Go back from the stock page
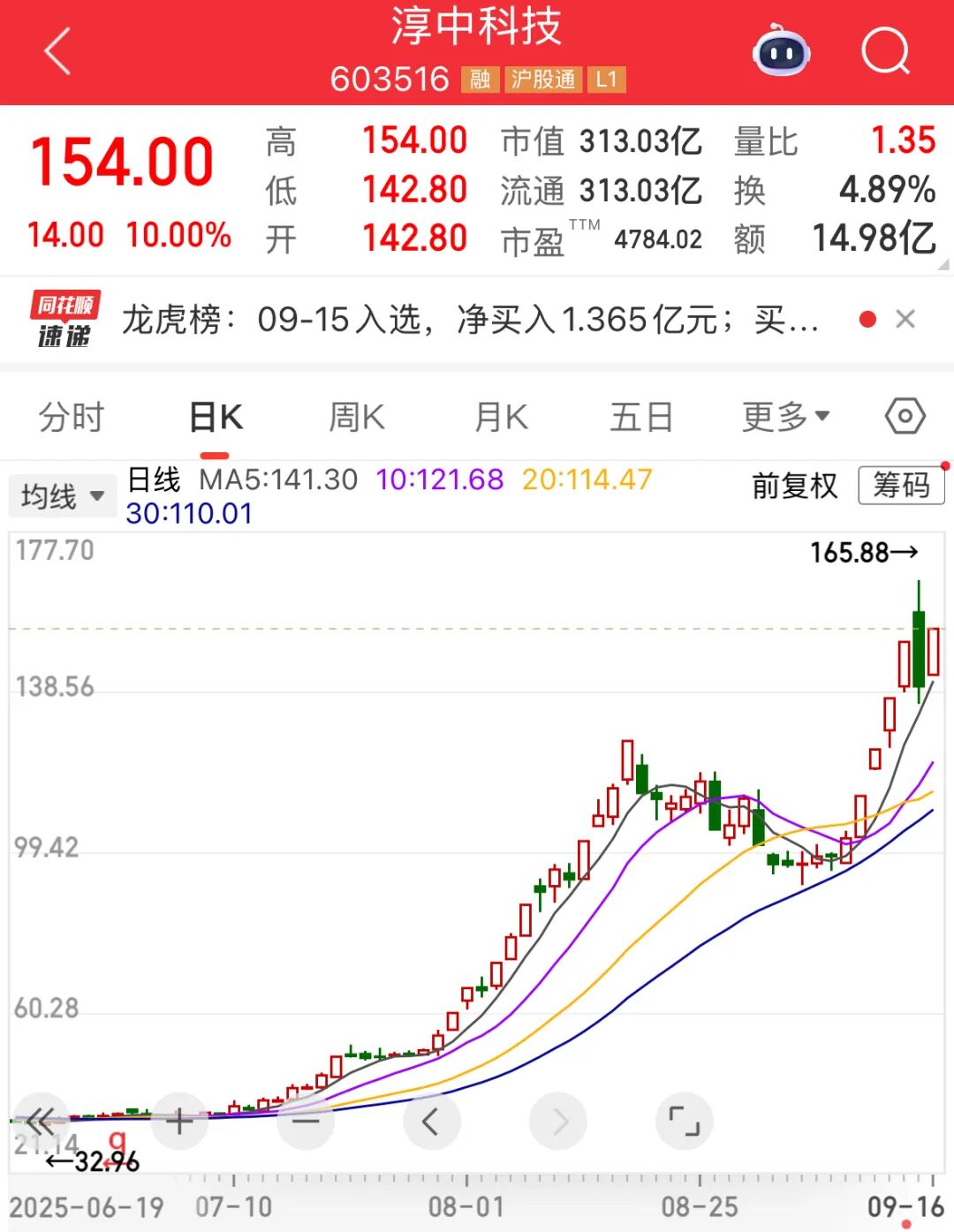Viewport: 954px width, 1232px height. point(57,51)
